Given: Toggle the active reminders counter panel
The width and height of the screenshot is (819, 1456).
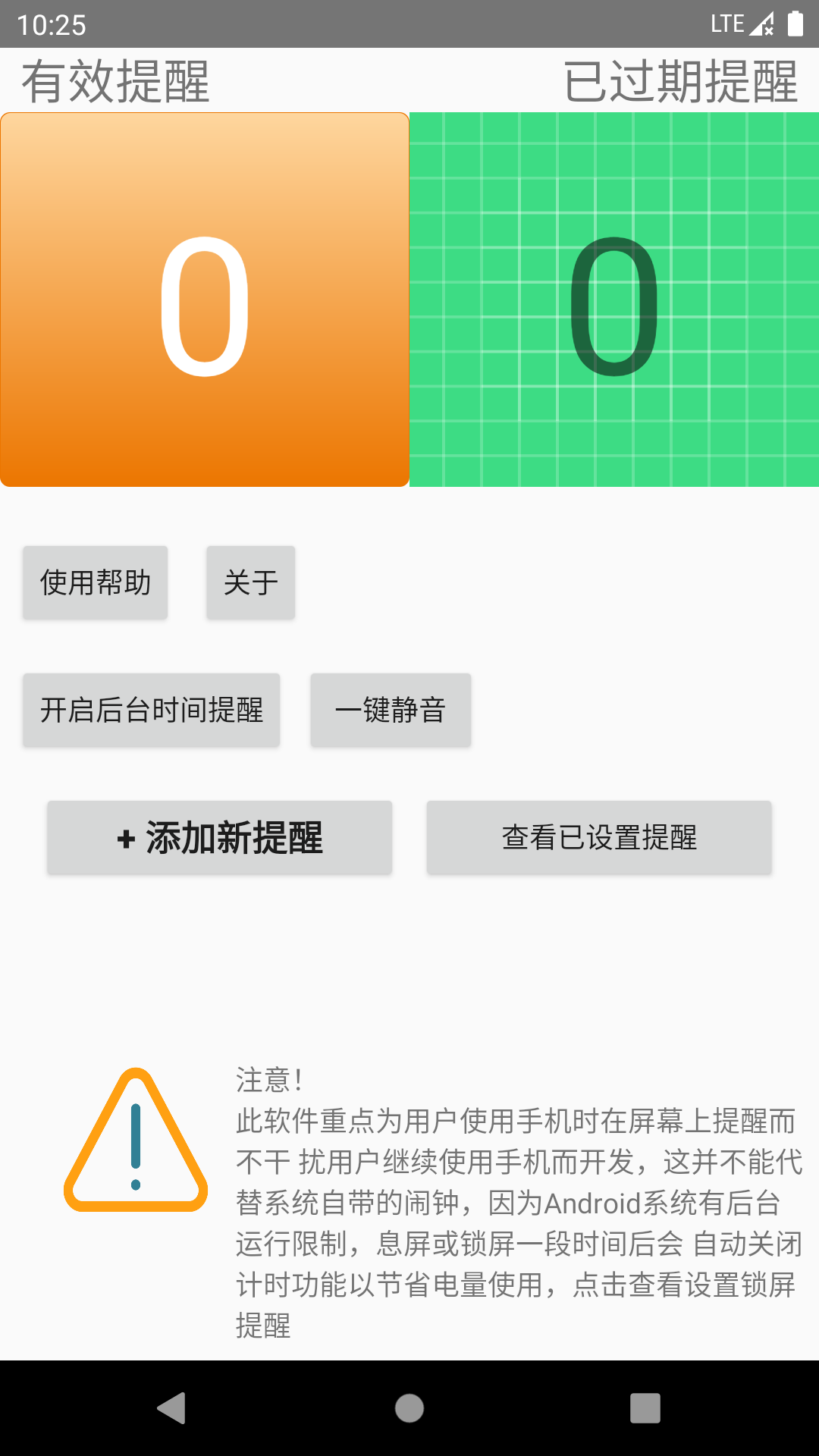Looking at the screenshot, I should [x=205, y=300].
